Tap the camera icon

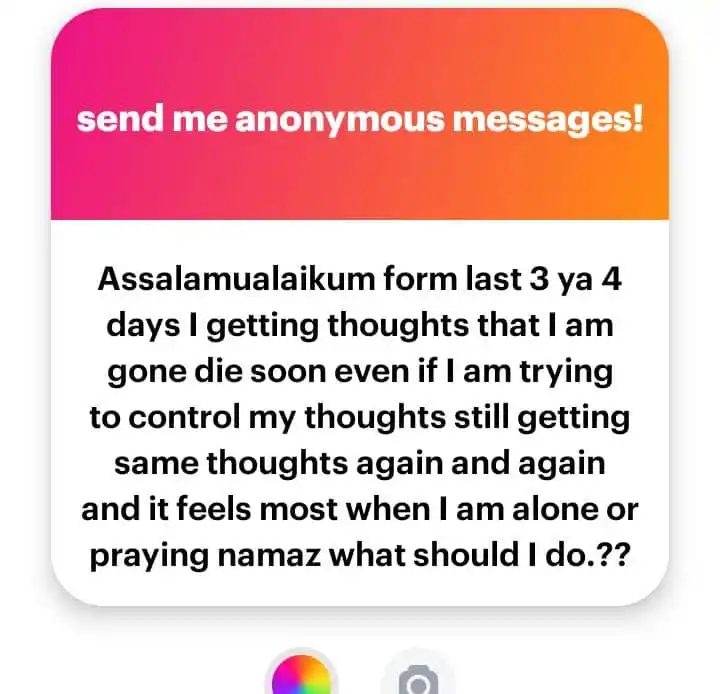(419, 679)
